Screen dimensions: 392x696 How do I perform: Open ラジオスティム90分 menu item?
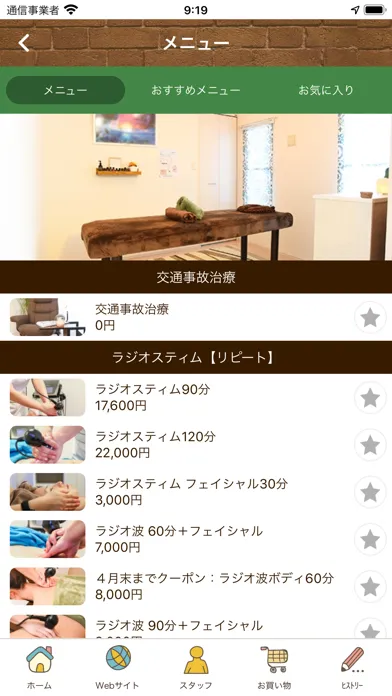pyautogui.click(x=196, y=397)
